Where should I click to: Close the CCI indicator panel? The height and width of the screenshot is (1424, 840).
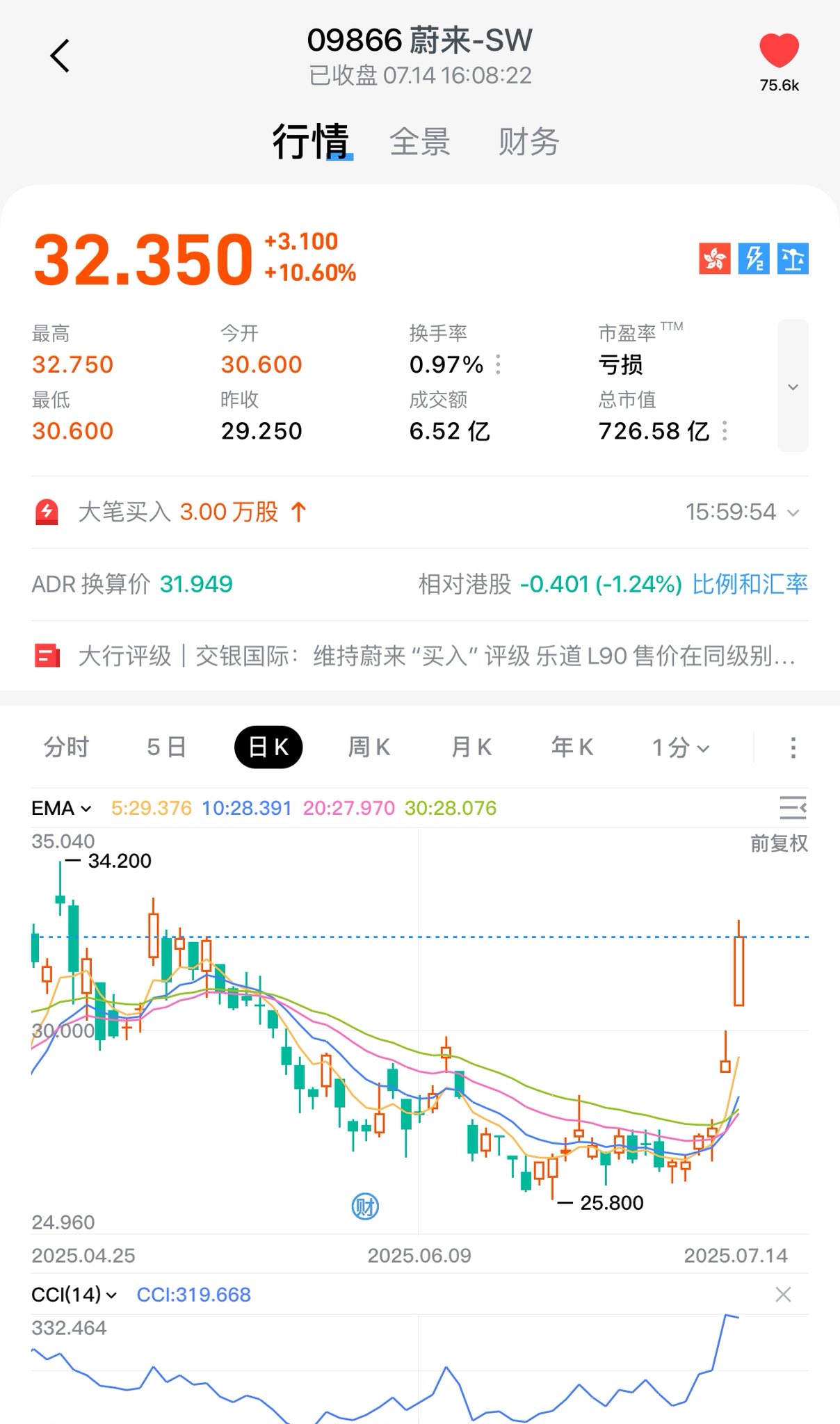(x=783, y=1295)
